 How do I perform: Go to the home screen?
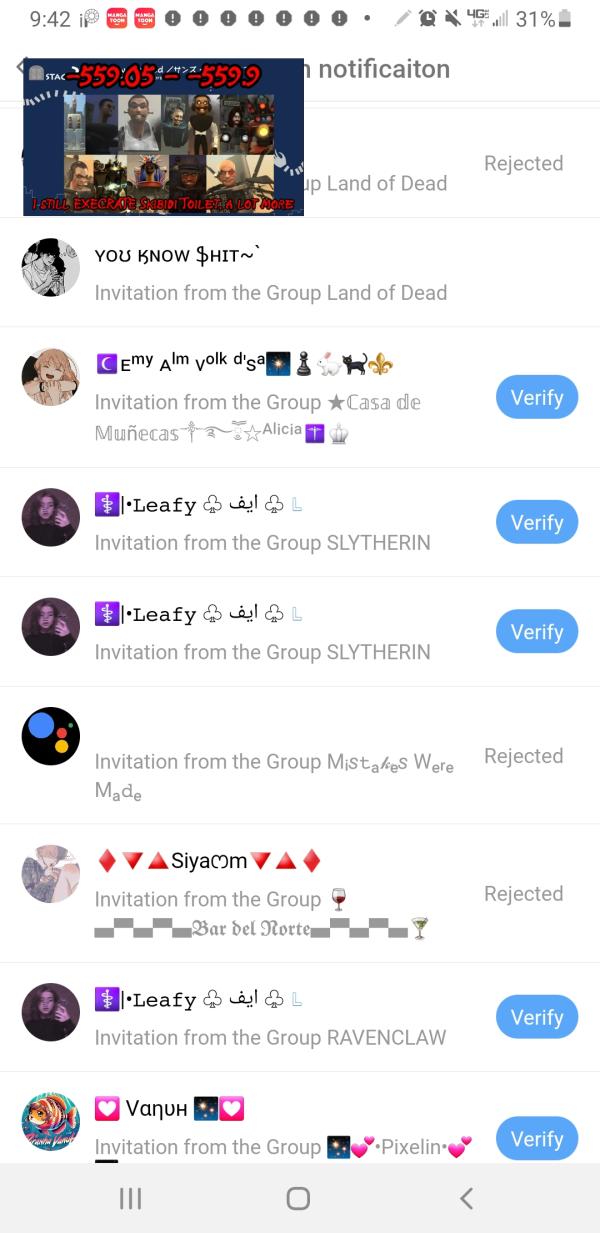(298, 1199)
